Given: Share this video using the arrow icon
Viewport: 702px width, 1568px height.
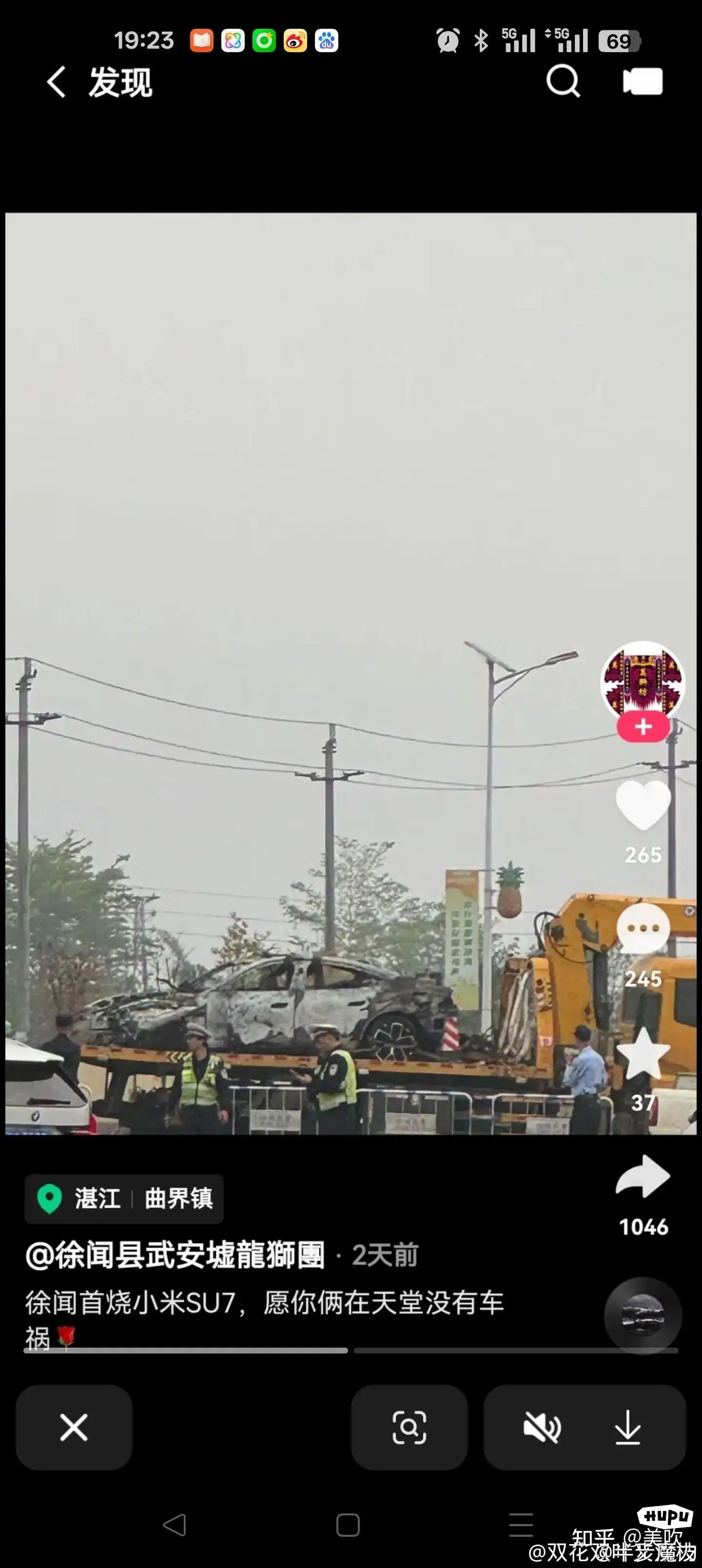Looking at the screenshot, I should coord(643,1176).
